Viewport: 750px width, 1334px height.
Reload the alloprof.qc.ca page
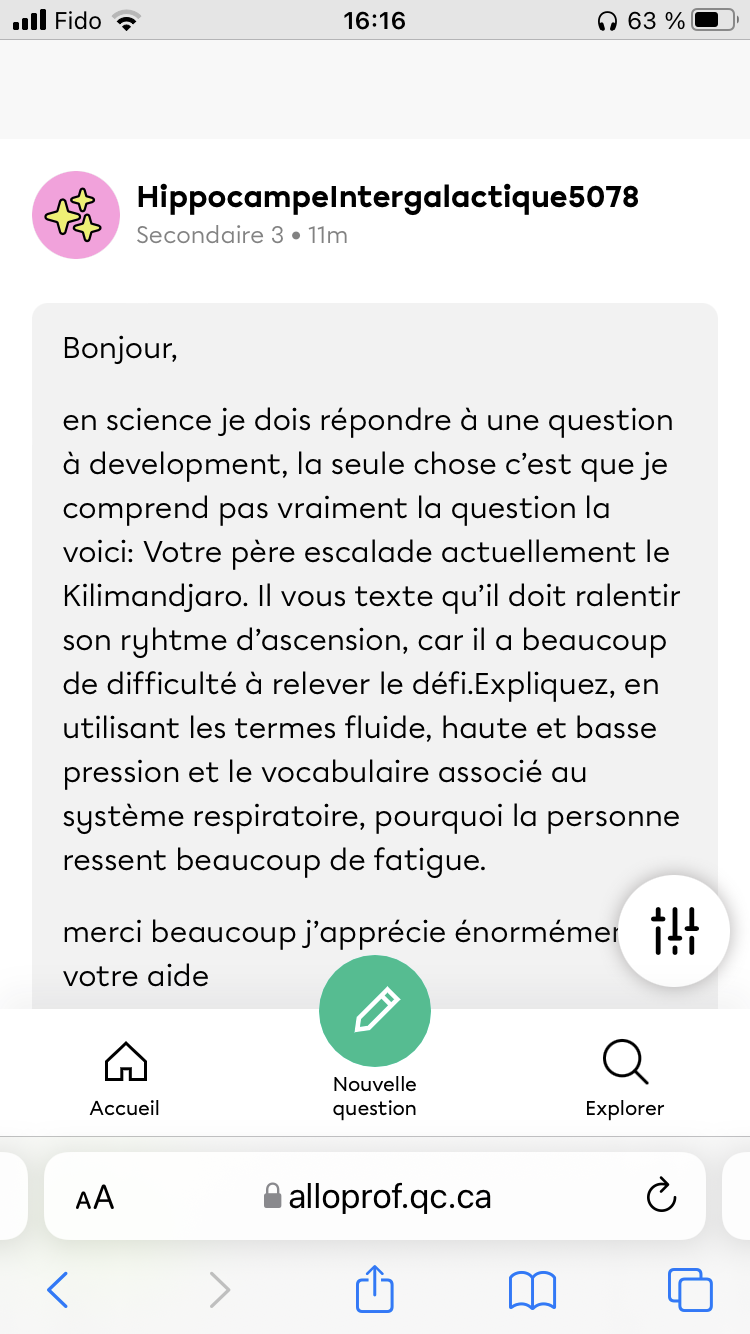click(661, 1196)
